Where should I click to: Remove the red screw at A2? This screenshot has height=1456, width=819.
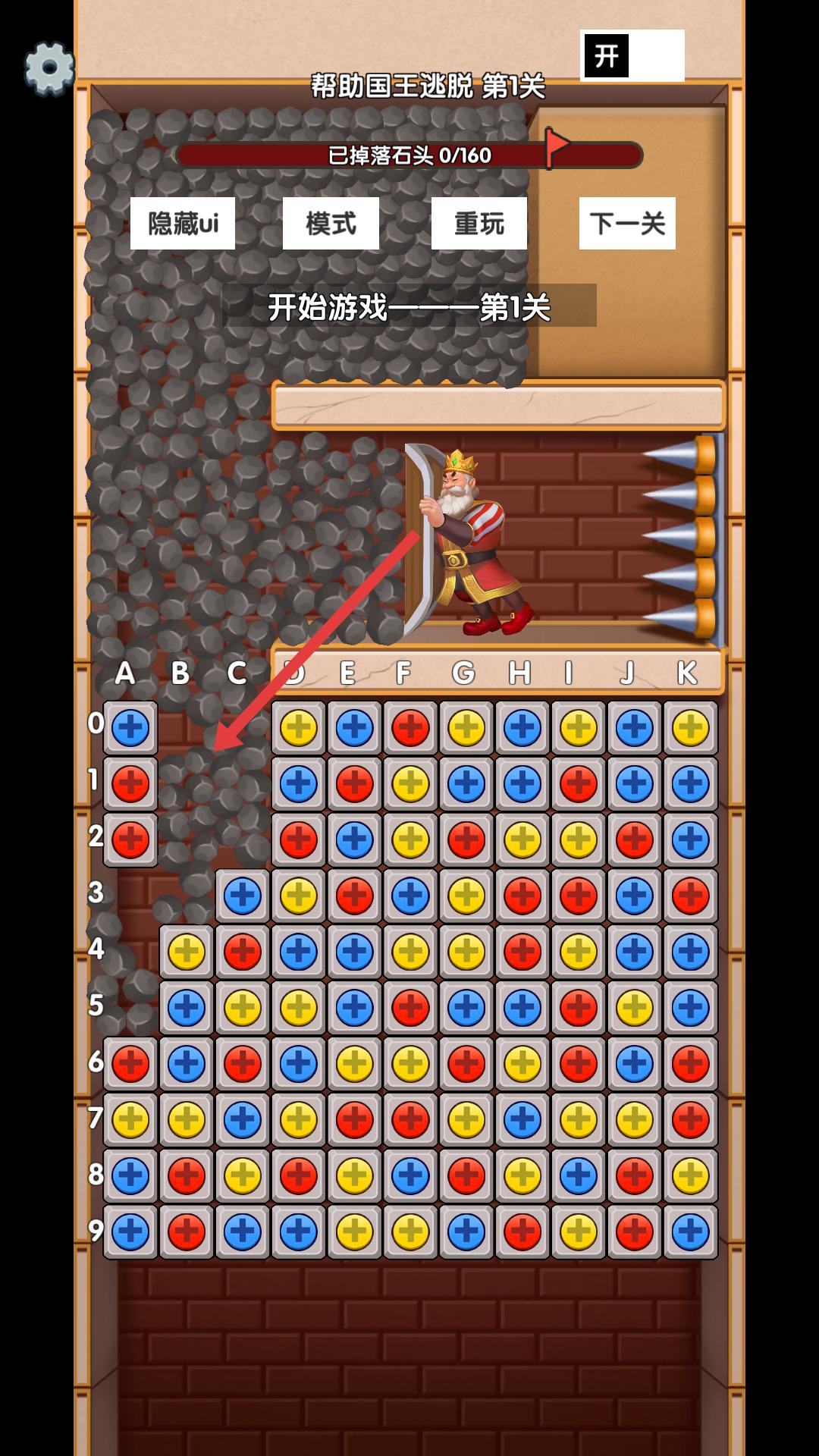point(130,840)
